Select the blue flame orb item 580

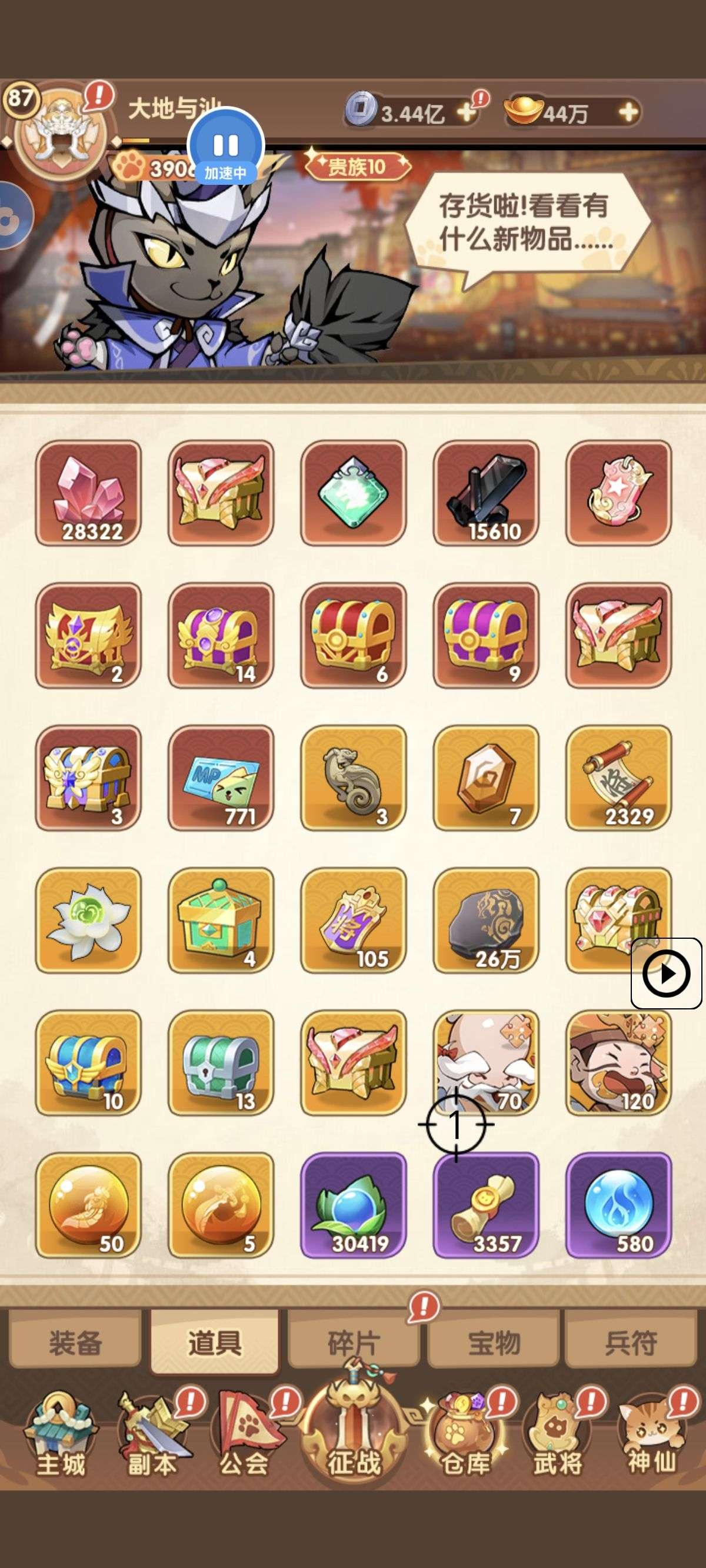(618, 1205)
